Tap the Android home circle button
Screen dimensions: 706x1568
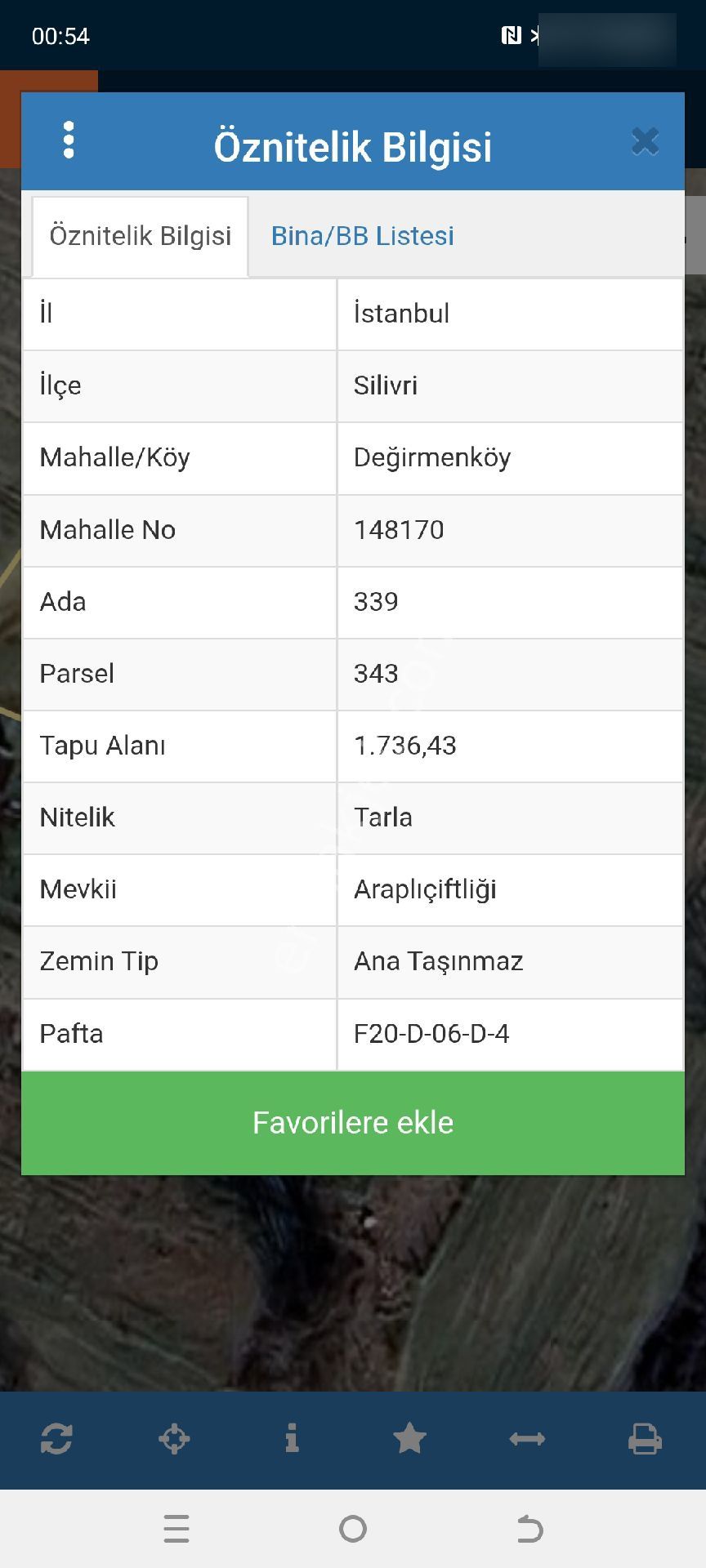click(352, 1528)
